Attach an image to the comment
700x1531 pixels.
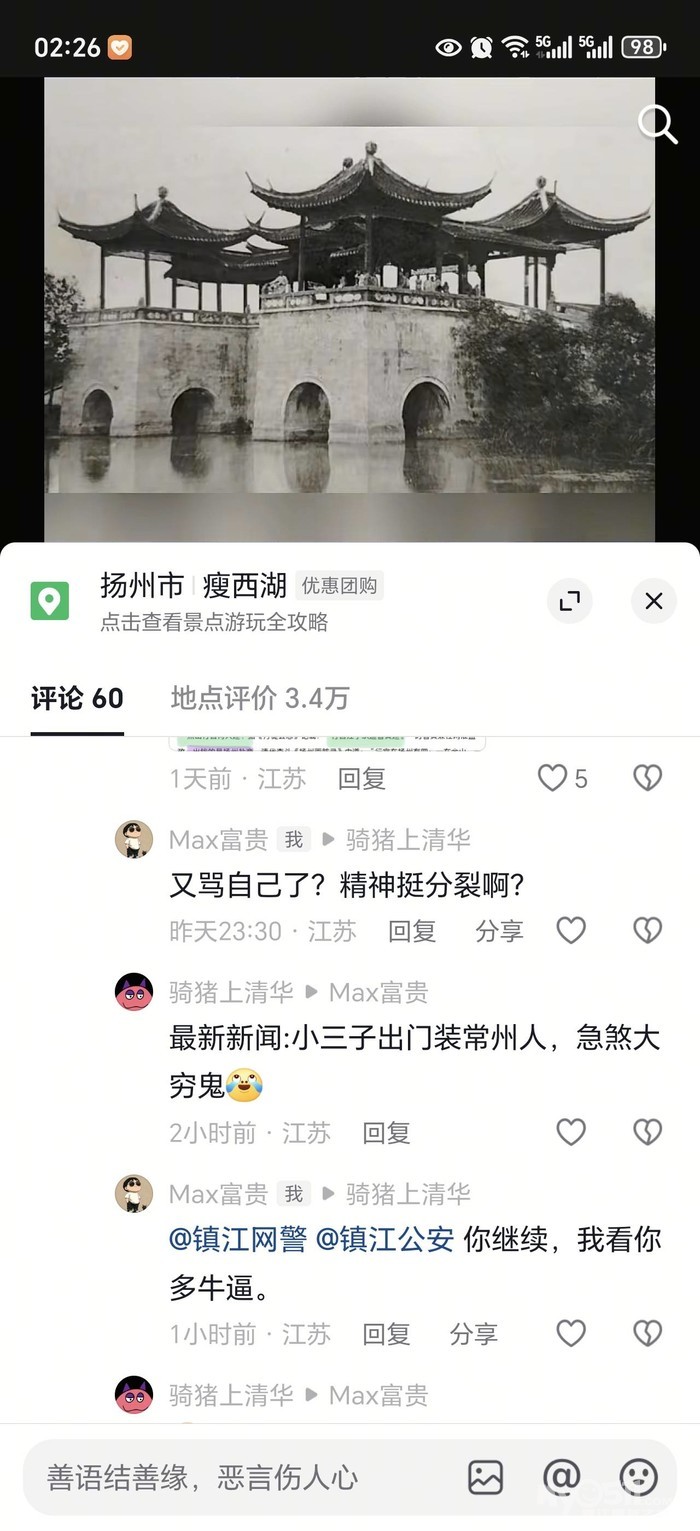(486, 1477)
